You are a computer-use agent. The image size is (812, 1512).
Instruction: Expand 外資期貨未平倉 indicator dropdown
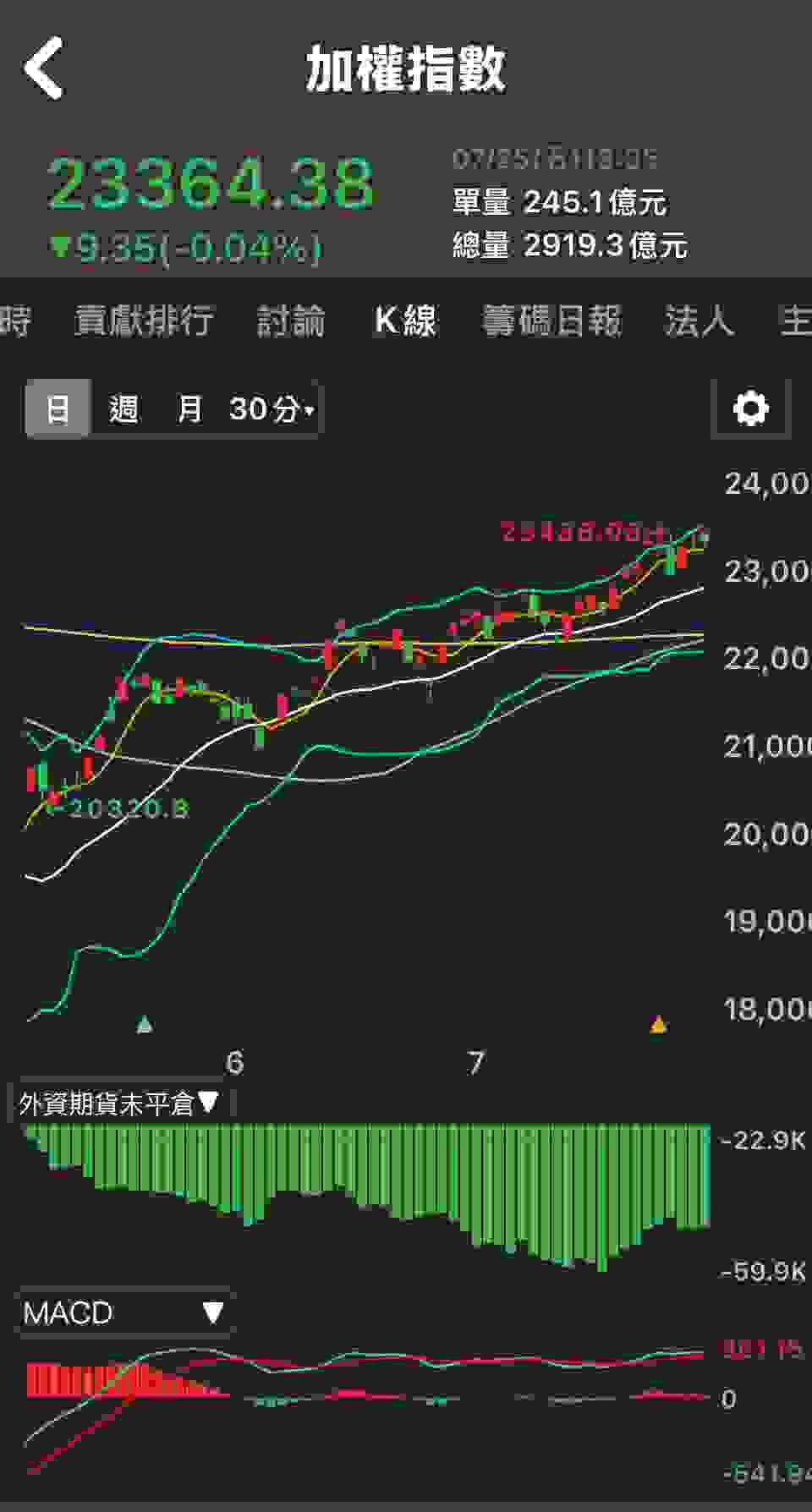[119, 1103]
